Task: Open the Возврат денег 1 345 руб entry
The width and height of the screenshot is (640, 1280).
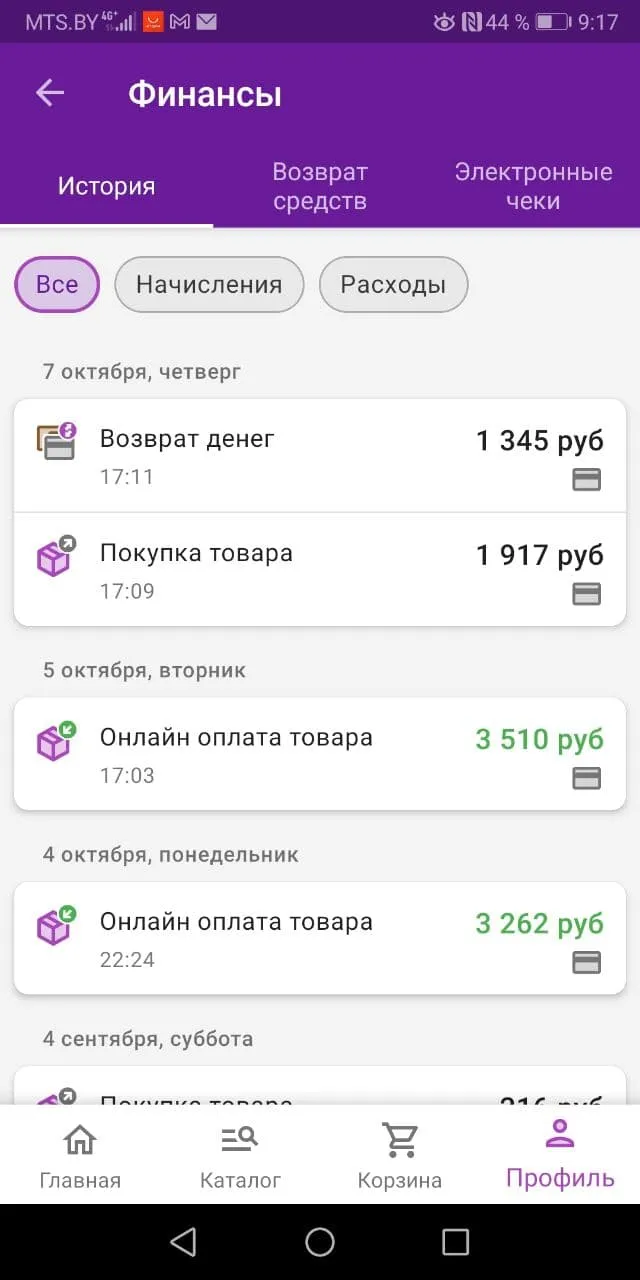Action: coord(320,456)
